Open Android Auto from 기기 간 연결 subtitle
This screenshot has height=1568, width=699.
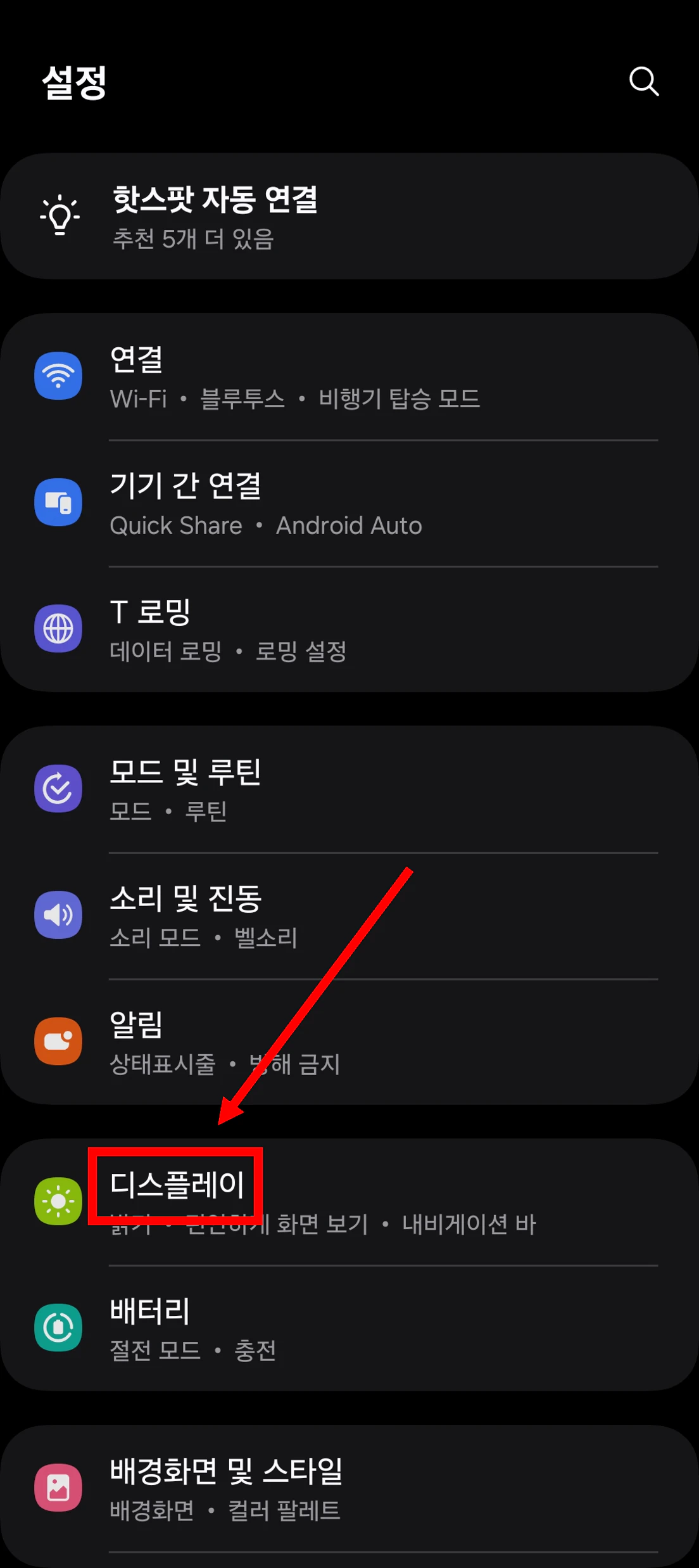[x=349, y=525]
